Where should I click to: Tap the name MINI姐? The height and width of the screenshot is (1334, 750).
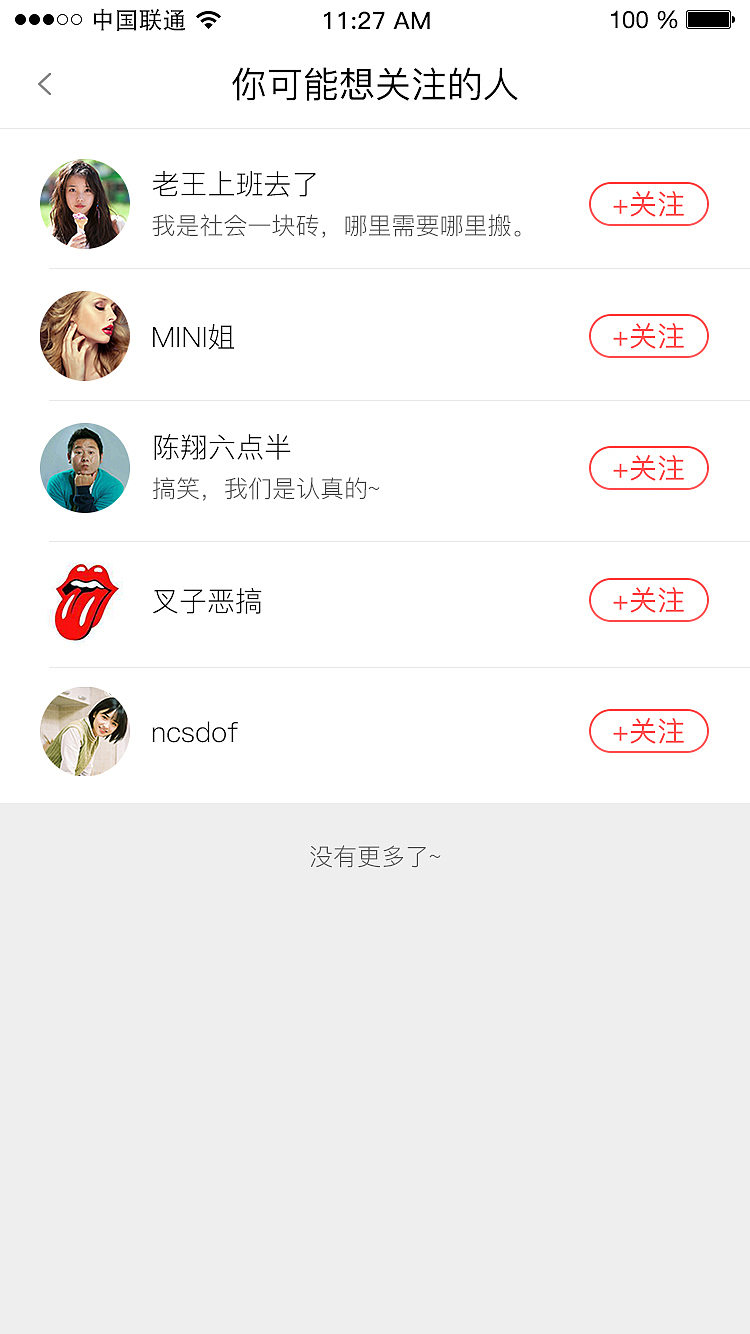190,336
